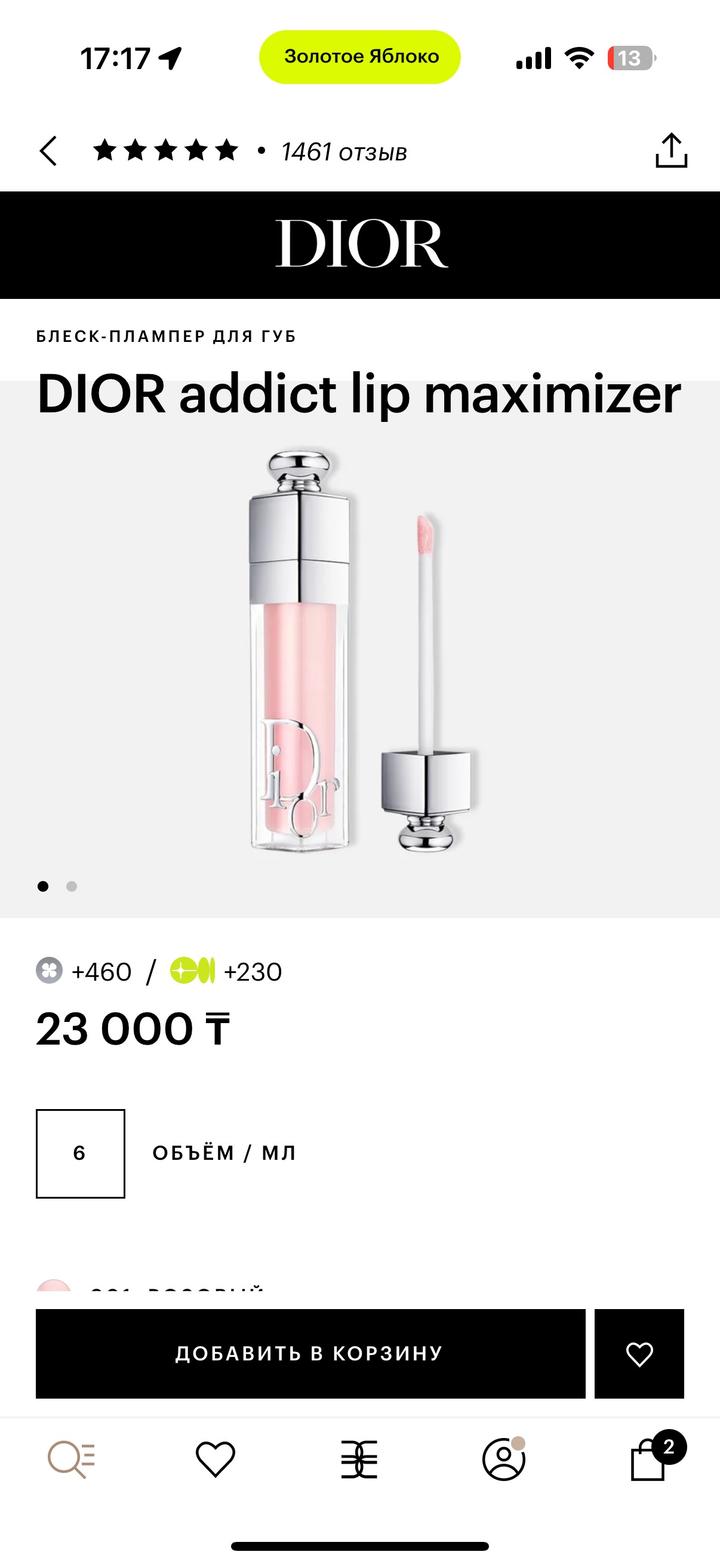720x1565 pixels.
Task: Share this Dior lip maximizer
Action: 671,151
